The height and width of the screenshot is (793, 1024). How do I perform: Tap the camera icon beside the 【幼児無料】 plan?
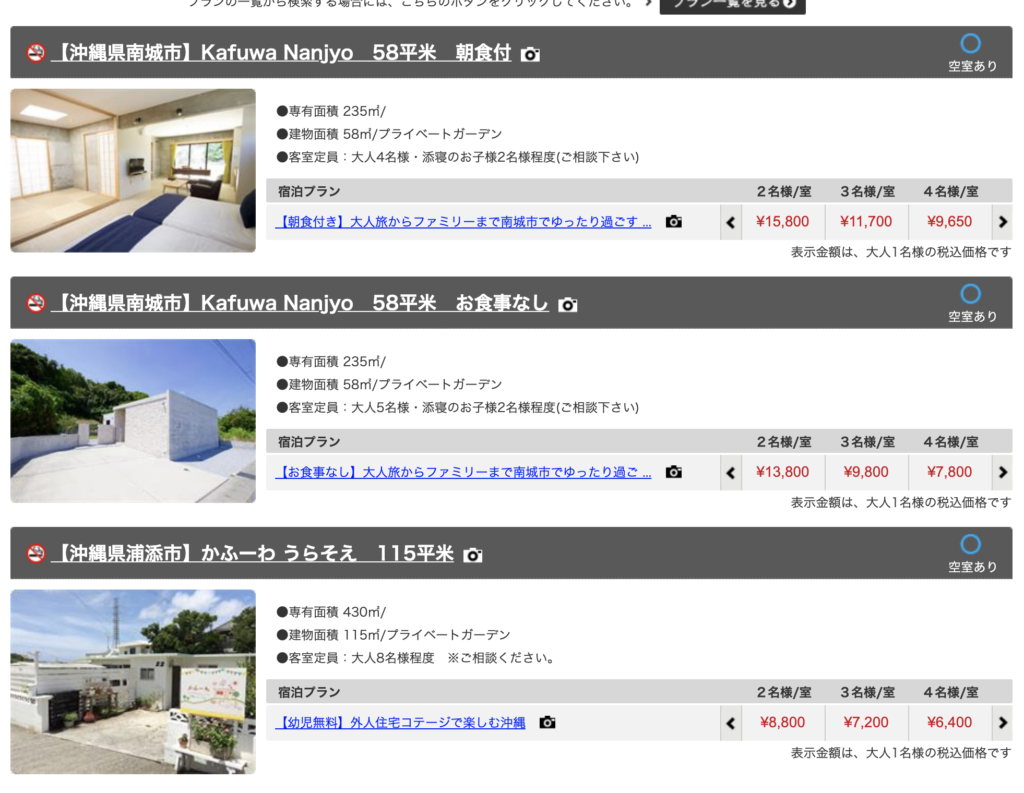coord(547,722)
